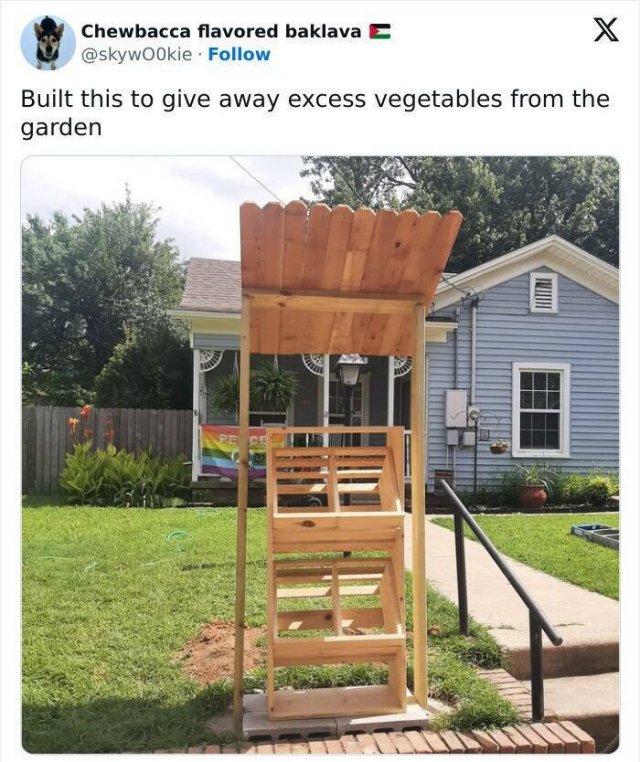Follow the @skywO0kie account
Image resolution: width=640 pixels, height=762 pixels.
[239, 54]
